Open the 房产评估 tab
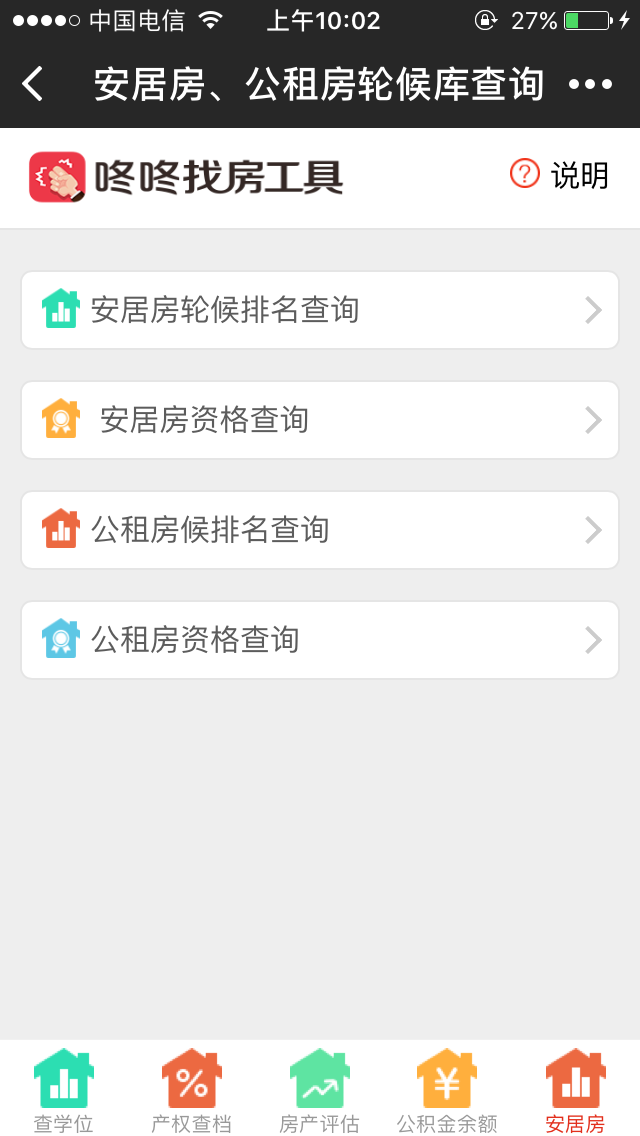The width and height of the screenshot is (640, 1136). [319, 1090]
